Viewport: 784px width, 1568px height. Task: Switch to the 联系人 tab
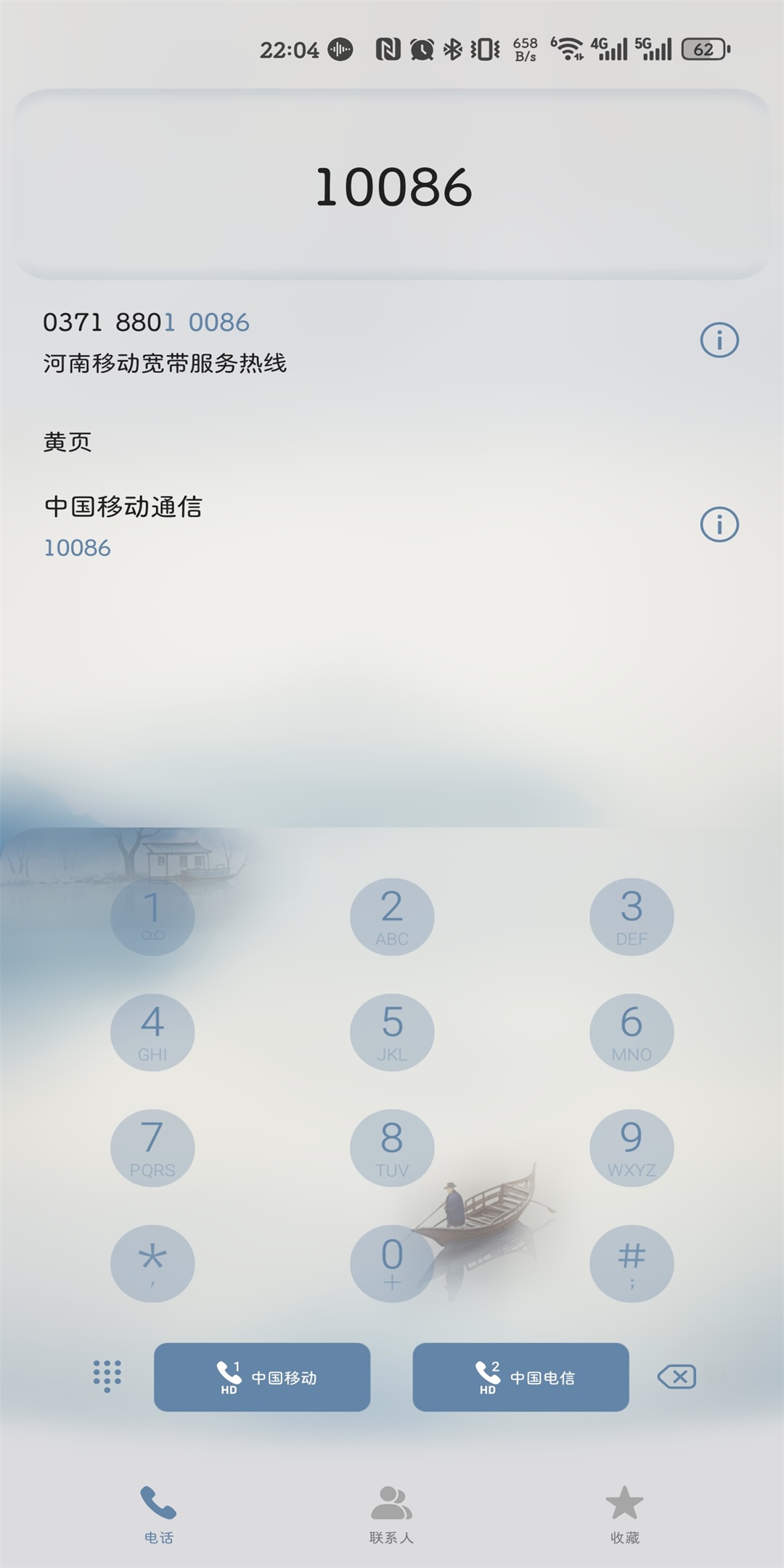tap(391, 1514)
